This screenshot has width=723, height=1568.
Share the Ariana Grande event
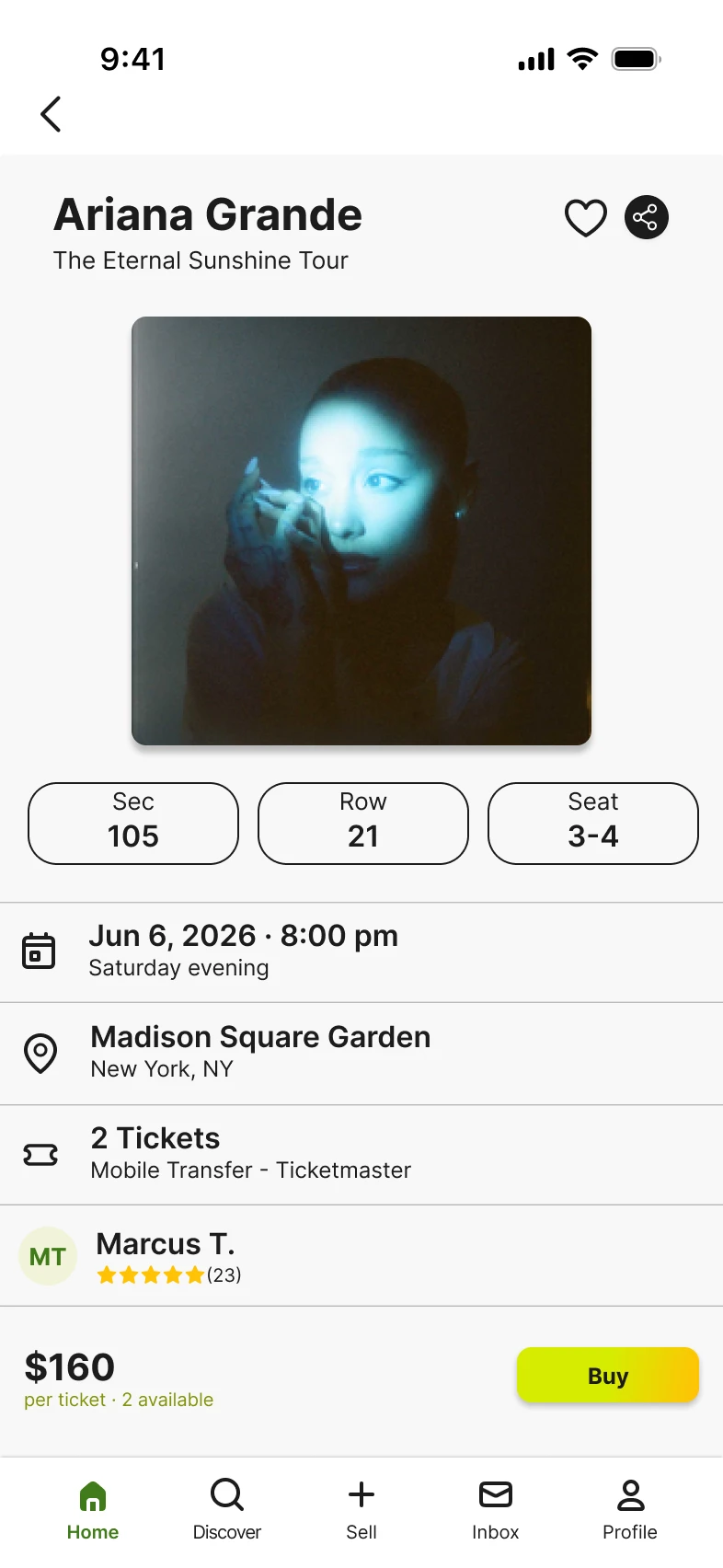point(647,218)
